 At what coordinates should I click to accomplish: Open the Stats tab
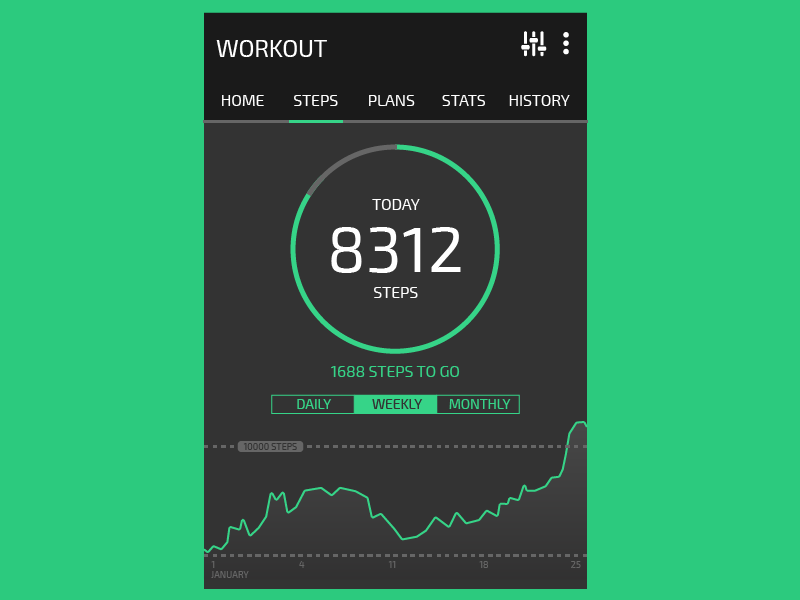(463, 101)
